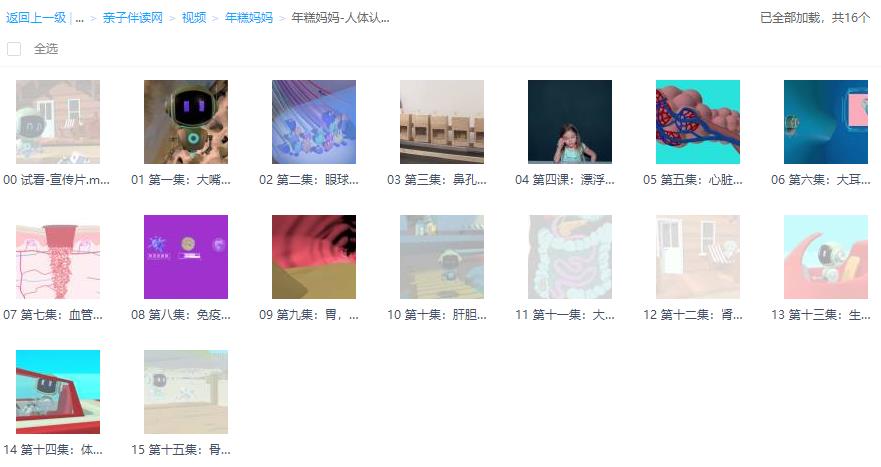Check the 全选 select-all checkbox

[14, 49]
